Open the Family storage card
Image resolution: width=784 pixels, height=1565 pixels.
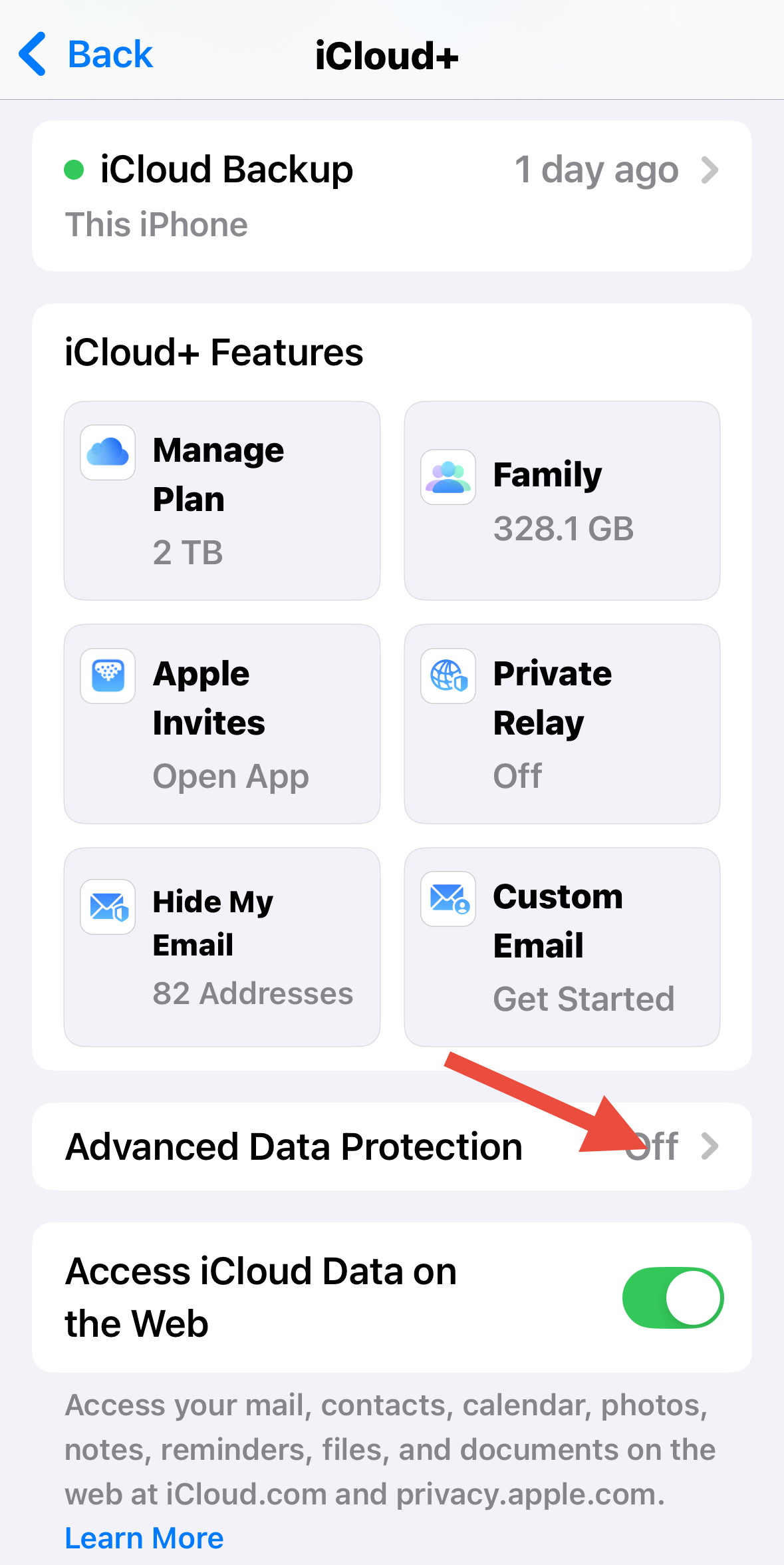click(562, 500)
